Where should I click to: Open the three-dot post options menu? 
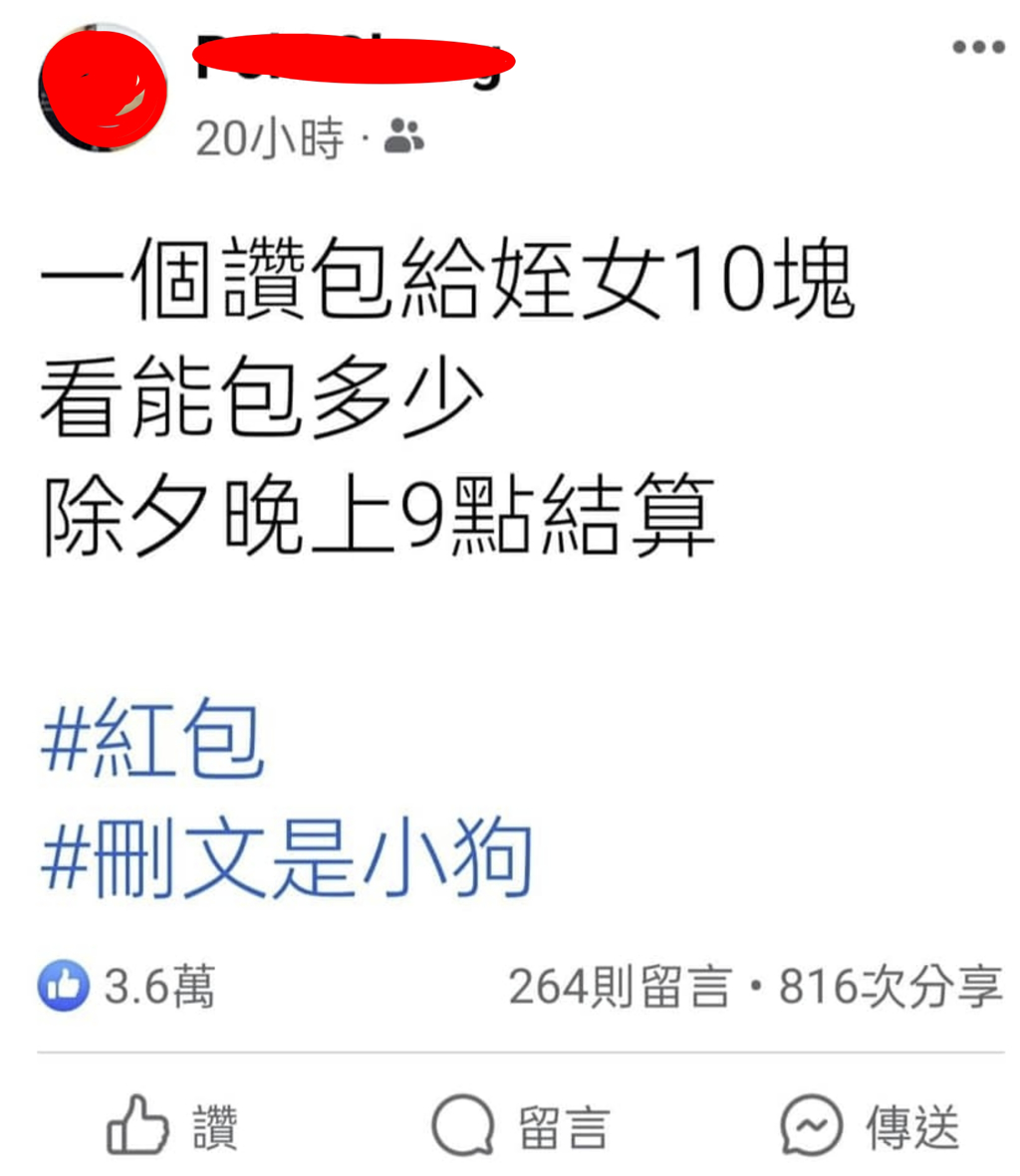[x=977, y=48]
